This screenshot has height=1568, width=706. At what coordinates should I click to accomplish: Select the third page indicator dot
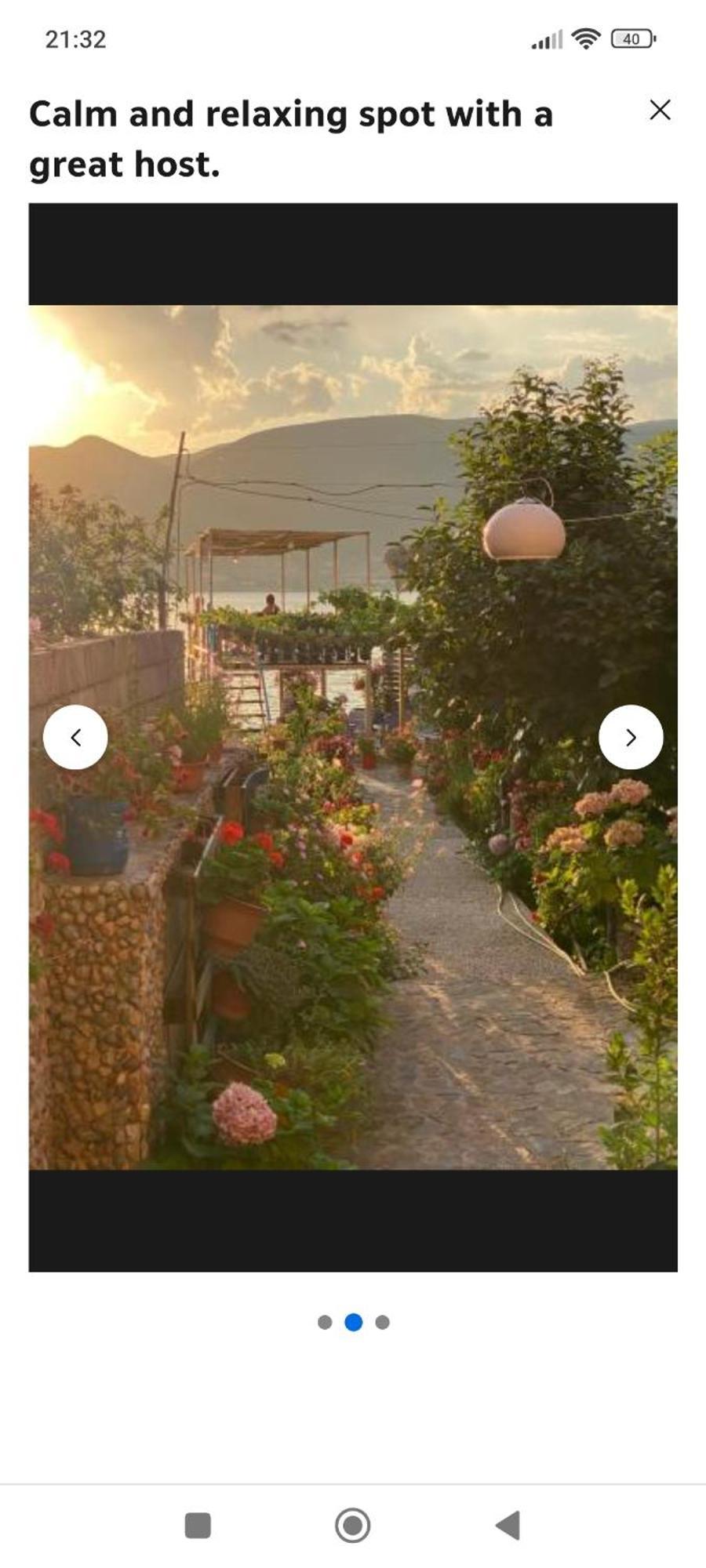coord(382,1323)
